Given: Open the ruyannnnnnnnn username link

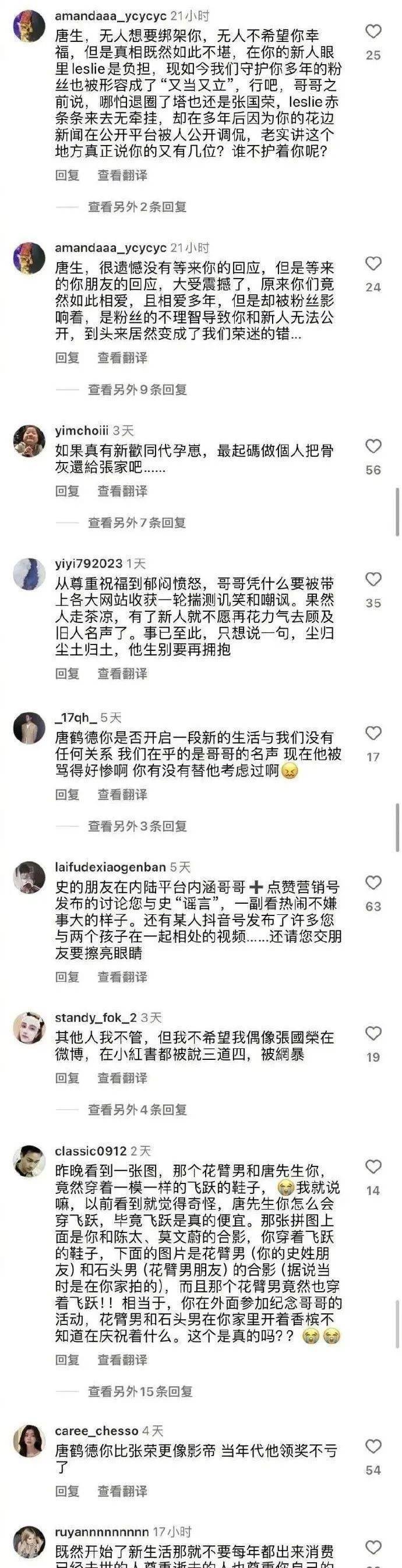Looking at the screenshot, I should (101, 1531).
